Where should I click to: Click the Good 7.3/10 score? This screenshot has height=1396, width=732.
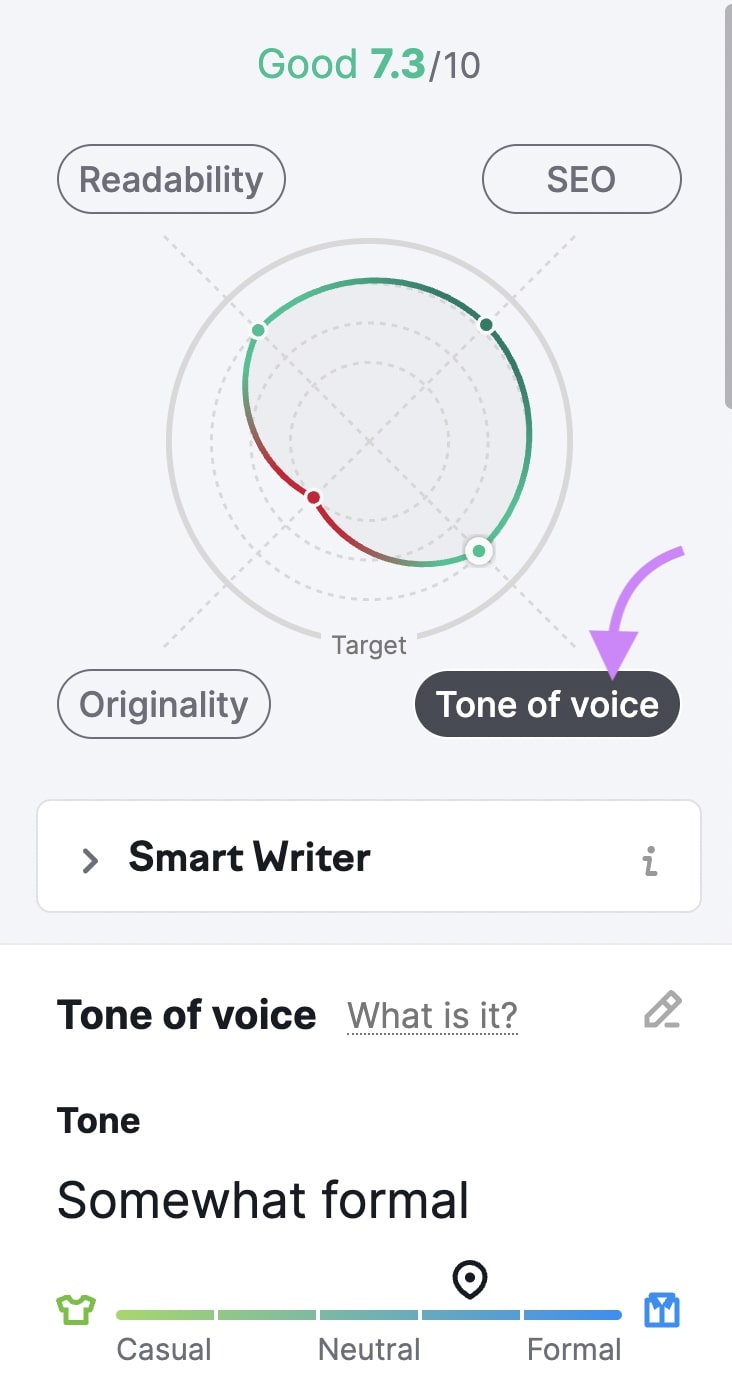tap(369, 64)
